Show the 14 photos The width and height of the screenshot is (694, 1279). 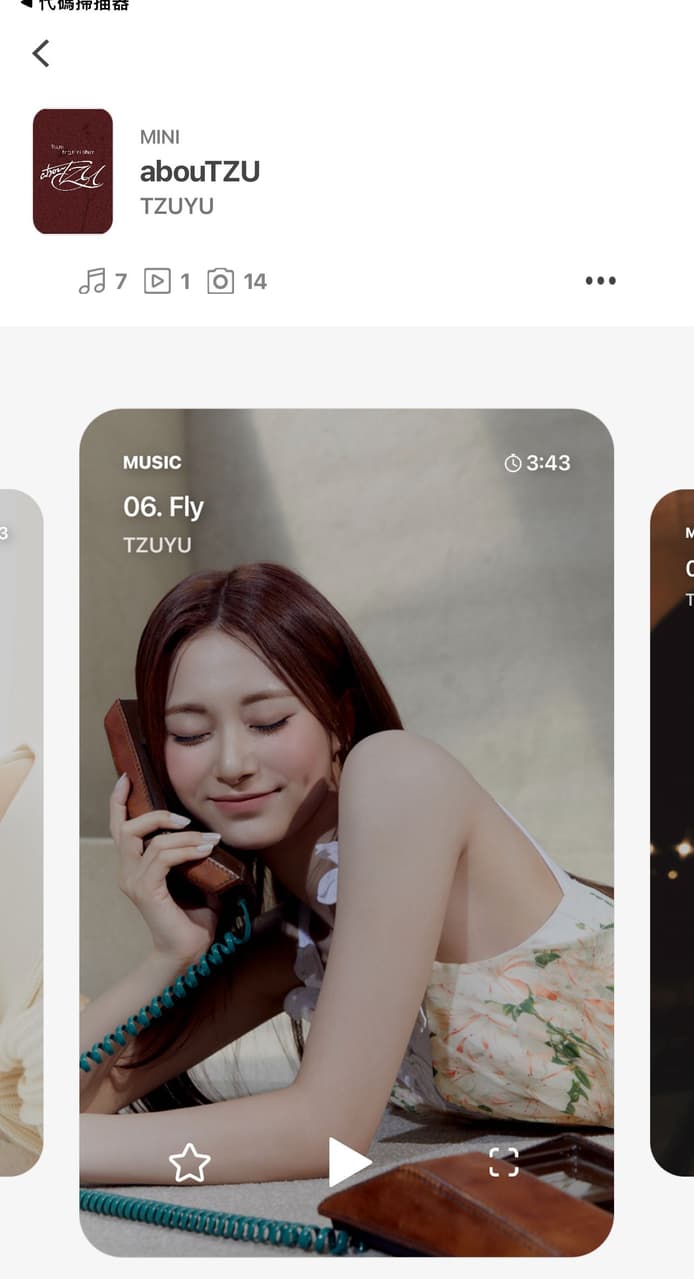pos(237,281)
